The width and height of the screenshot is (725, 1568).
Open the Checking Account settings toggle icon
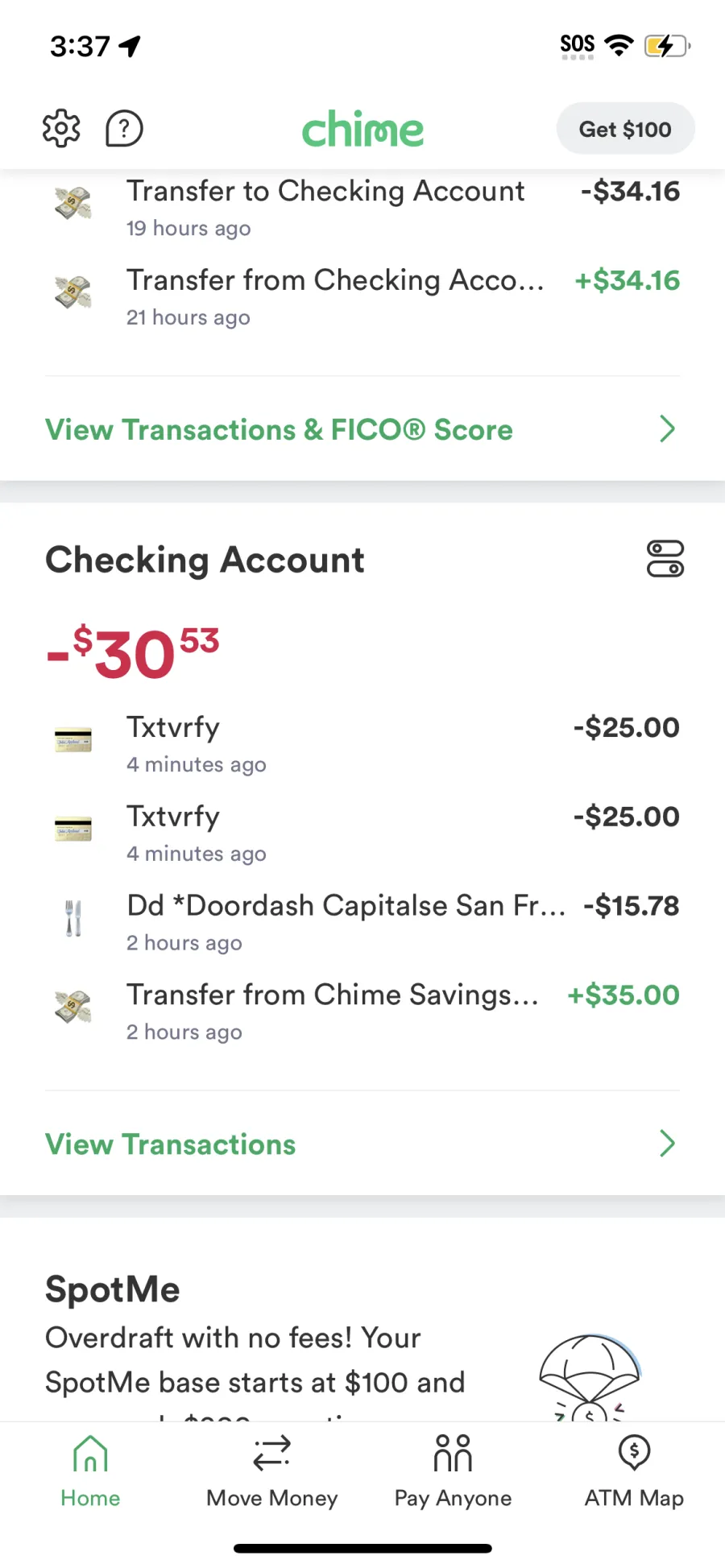click(x=665, y=559)
